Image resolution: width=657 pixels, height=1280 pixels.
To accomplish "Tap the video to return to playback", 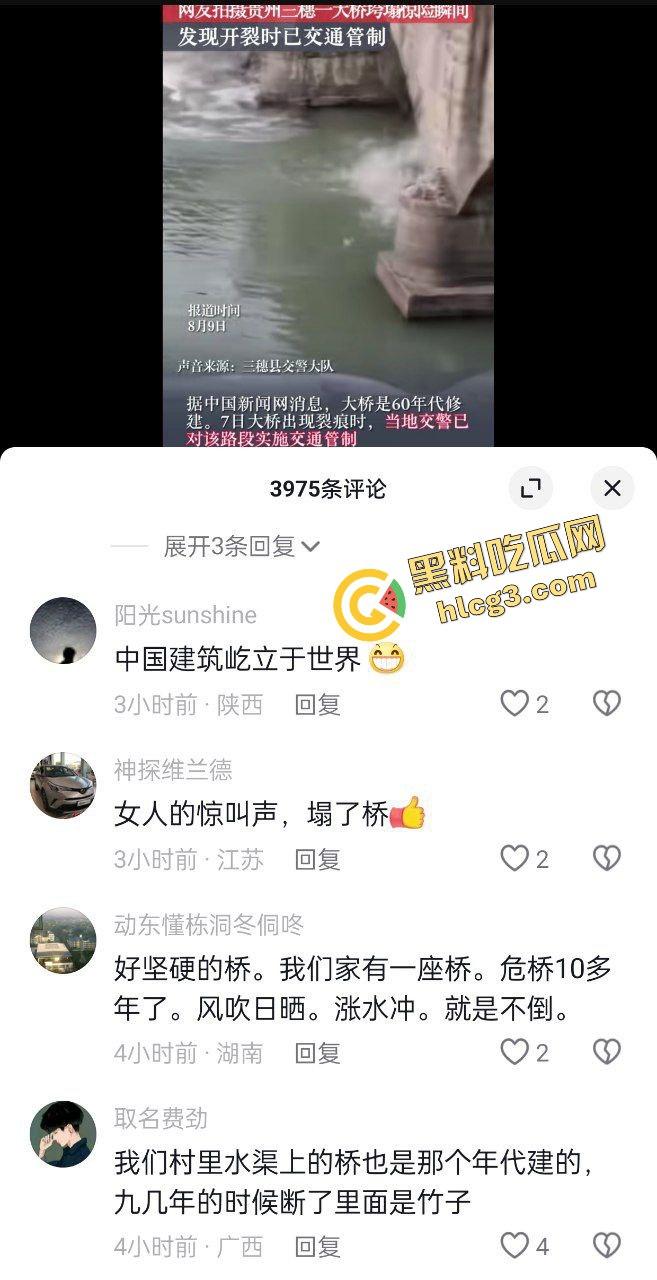I will 328,220.
